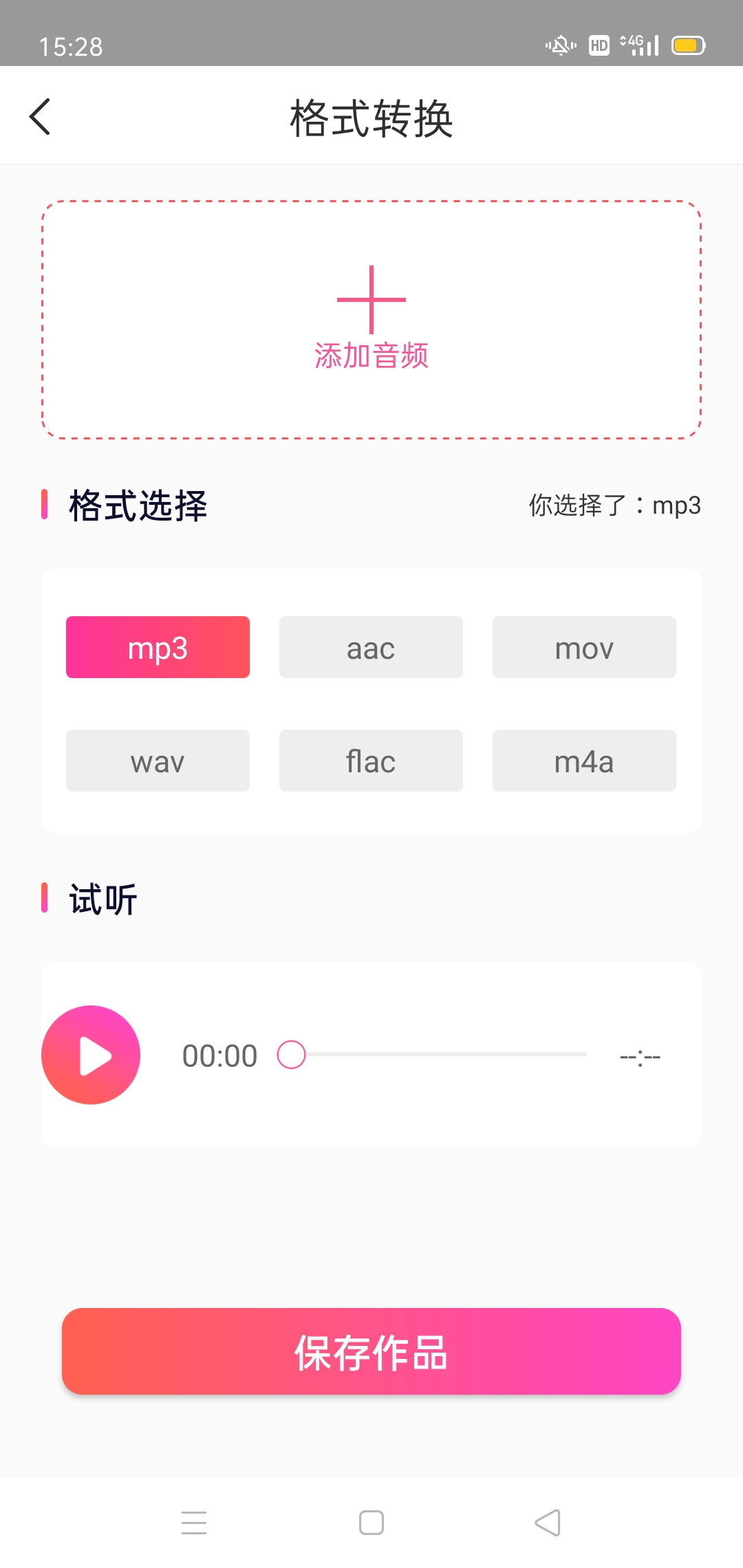Switch output format to wav
The height and width of the screenshot is (1568, 743).
coord(157,761)
